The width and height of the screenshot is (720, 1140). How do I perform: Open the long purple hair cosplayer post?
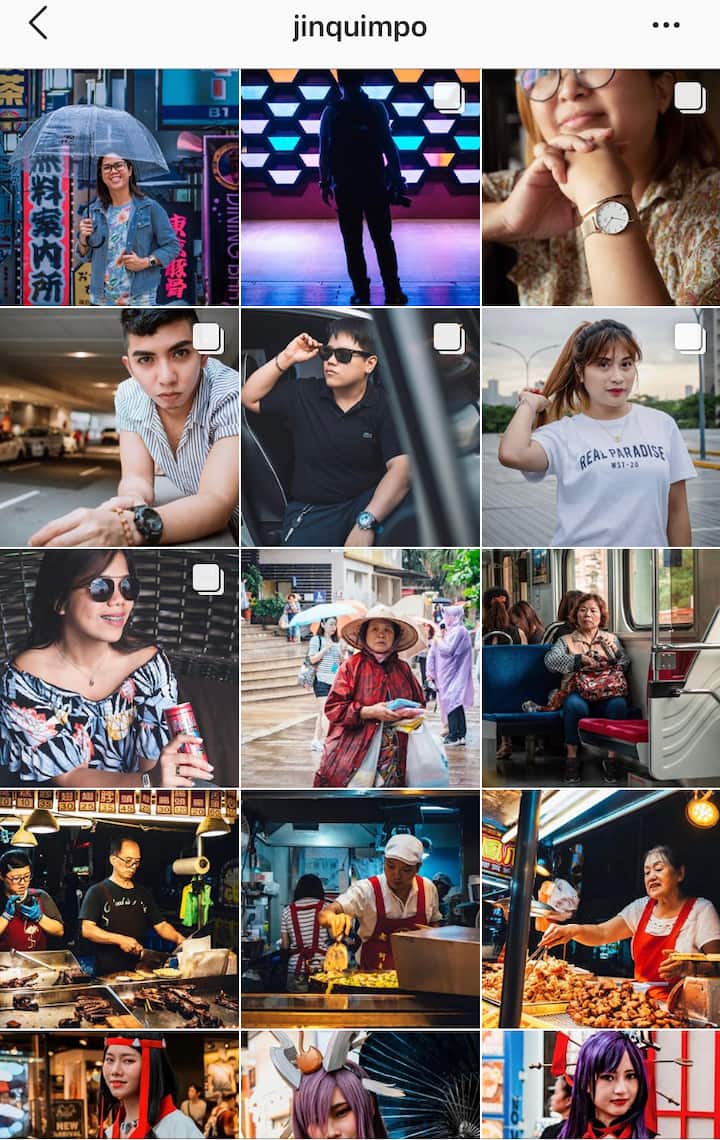(x=600, y=1086)
